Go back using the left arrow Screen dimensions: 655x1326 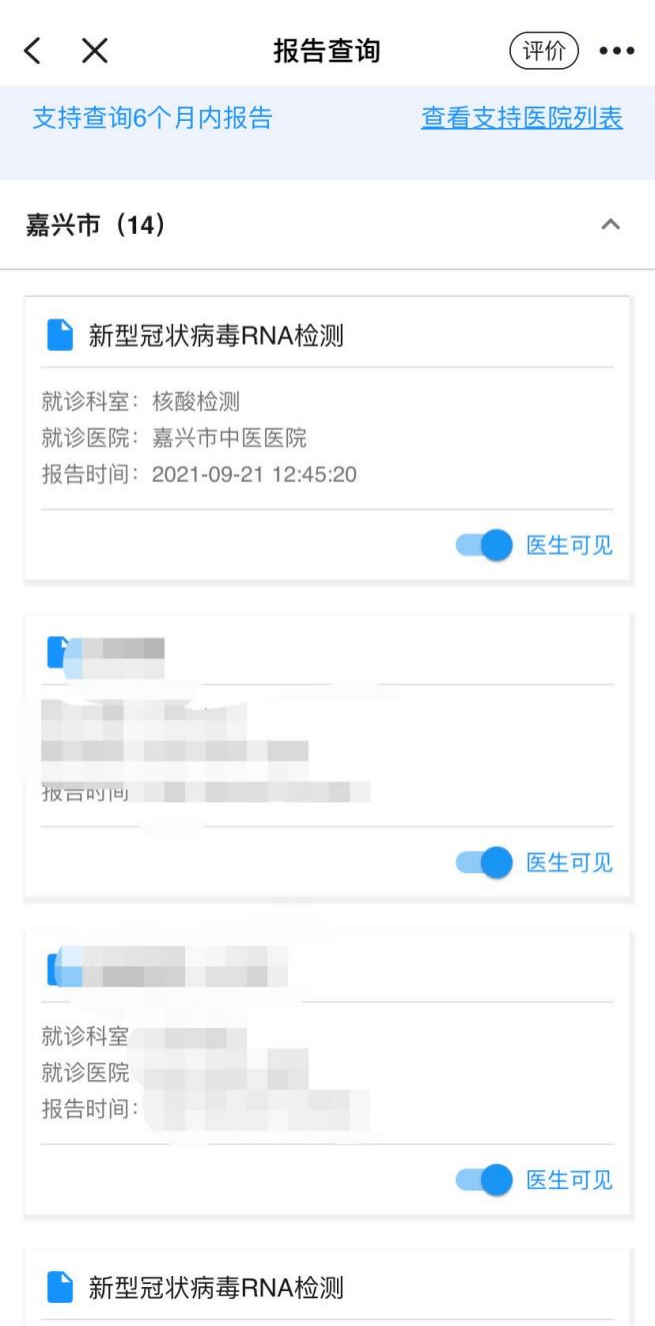(x=33, y=51)
